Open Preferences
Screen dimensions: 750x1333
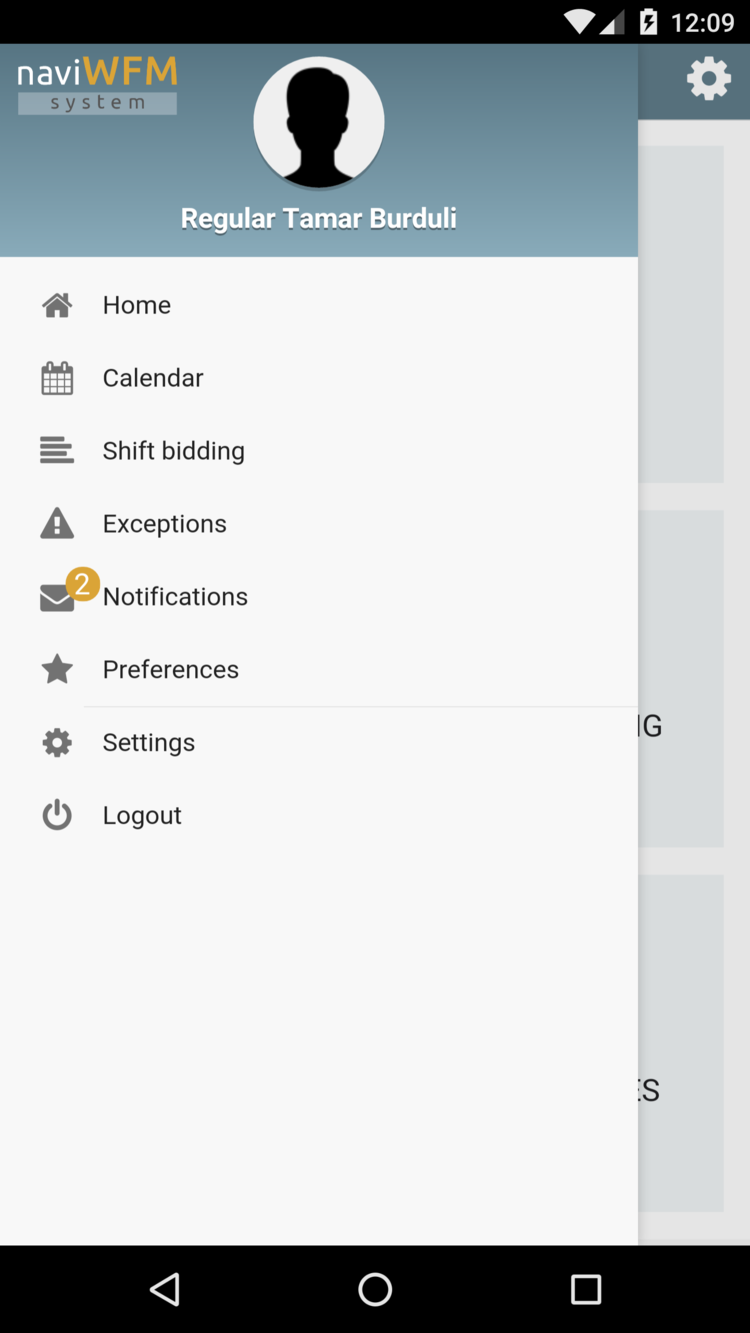click(319, 669)
